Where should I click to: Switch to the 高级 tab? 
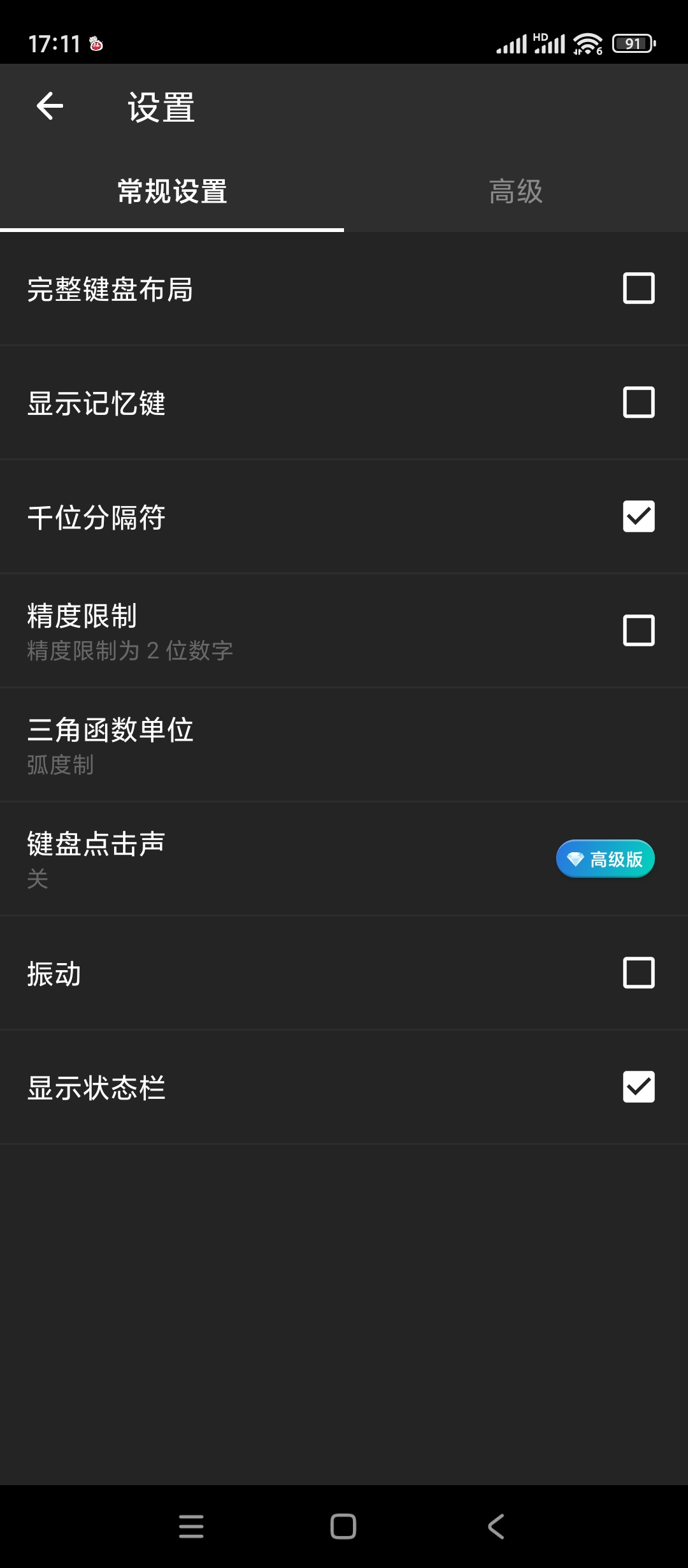pyautogui.click(x=515, y=191)
